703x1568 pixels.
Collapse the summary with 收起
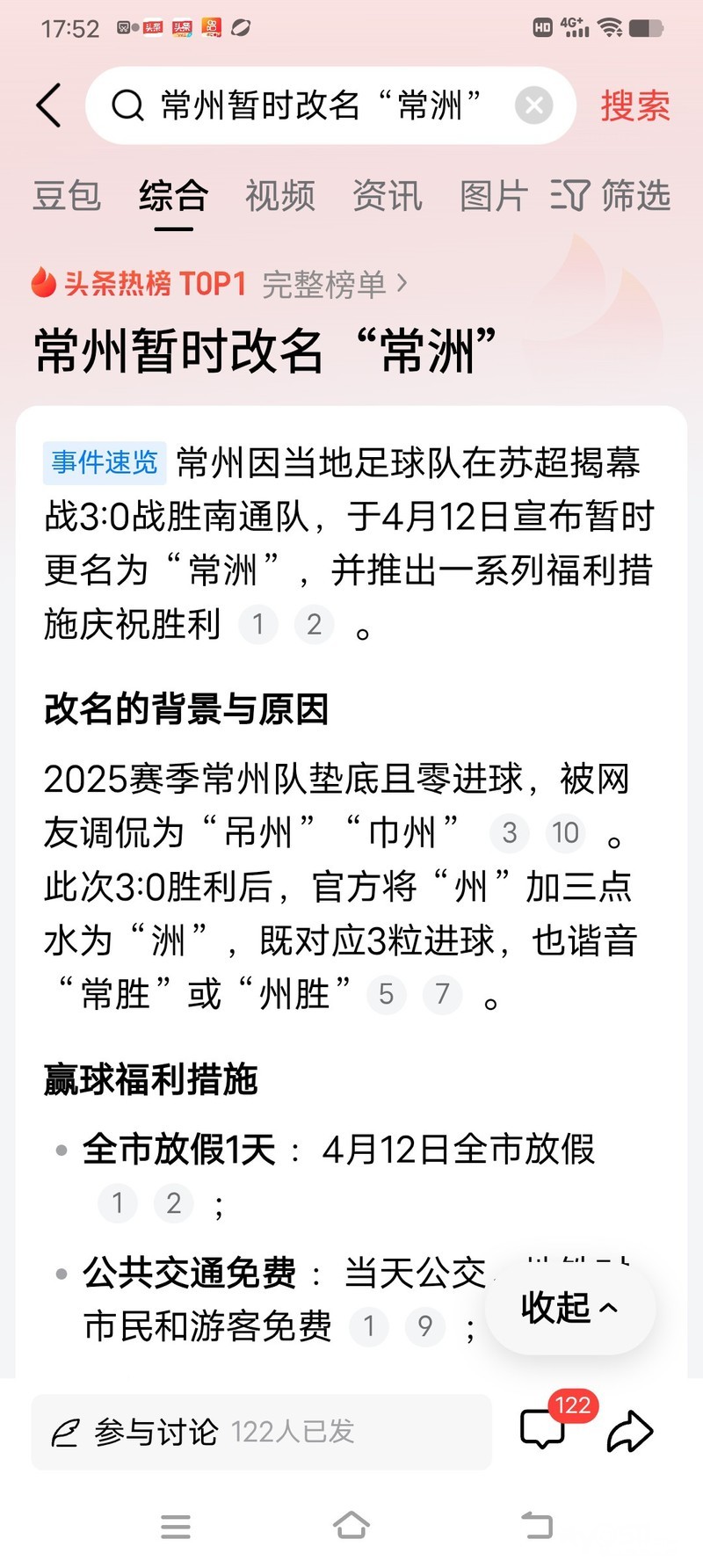point(569,1308)
